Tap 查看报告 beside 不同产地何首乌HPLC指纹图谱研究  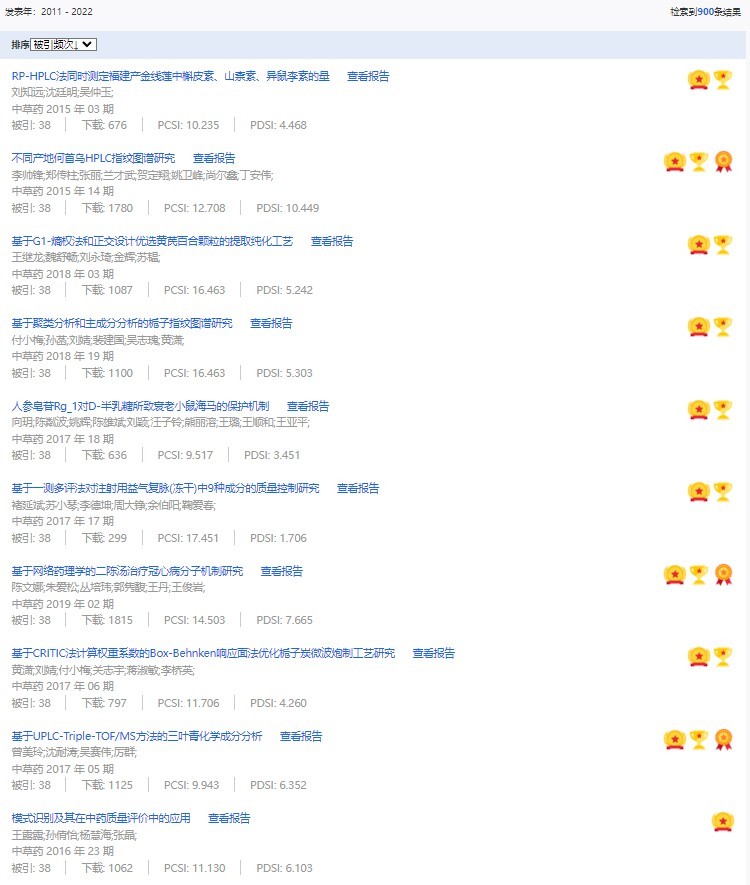[x=214, y=158]
